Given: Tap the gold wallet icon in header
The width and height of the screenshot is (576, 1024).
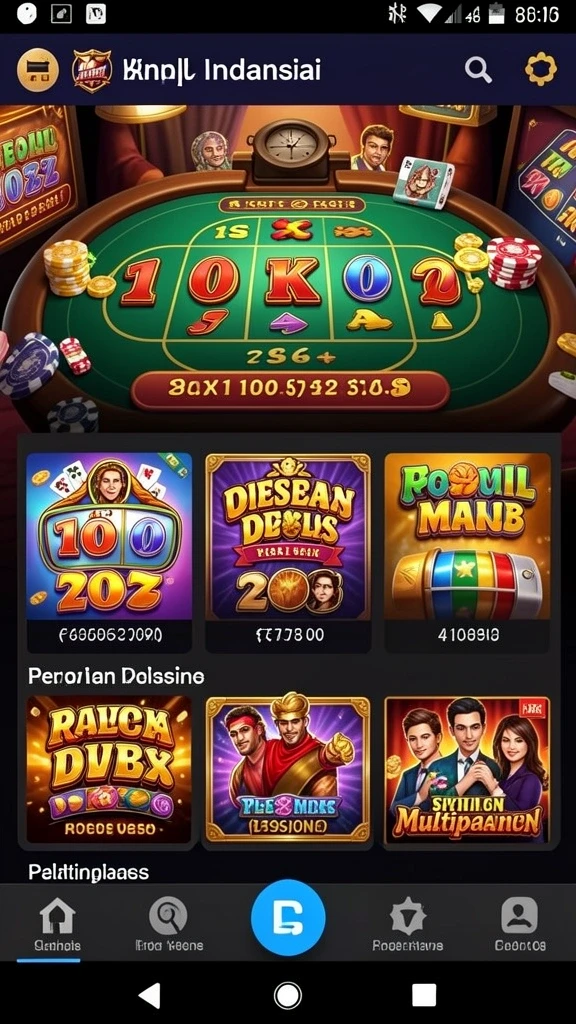Looking at the screenshot, I should [37, 70].
